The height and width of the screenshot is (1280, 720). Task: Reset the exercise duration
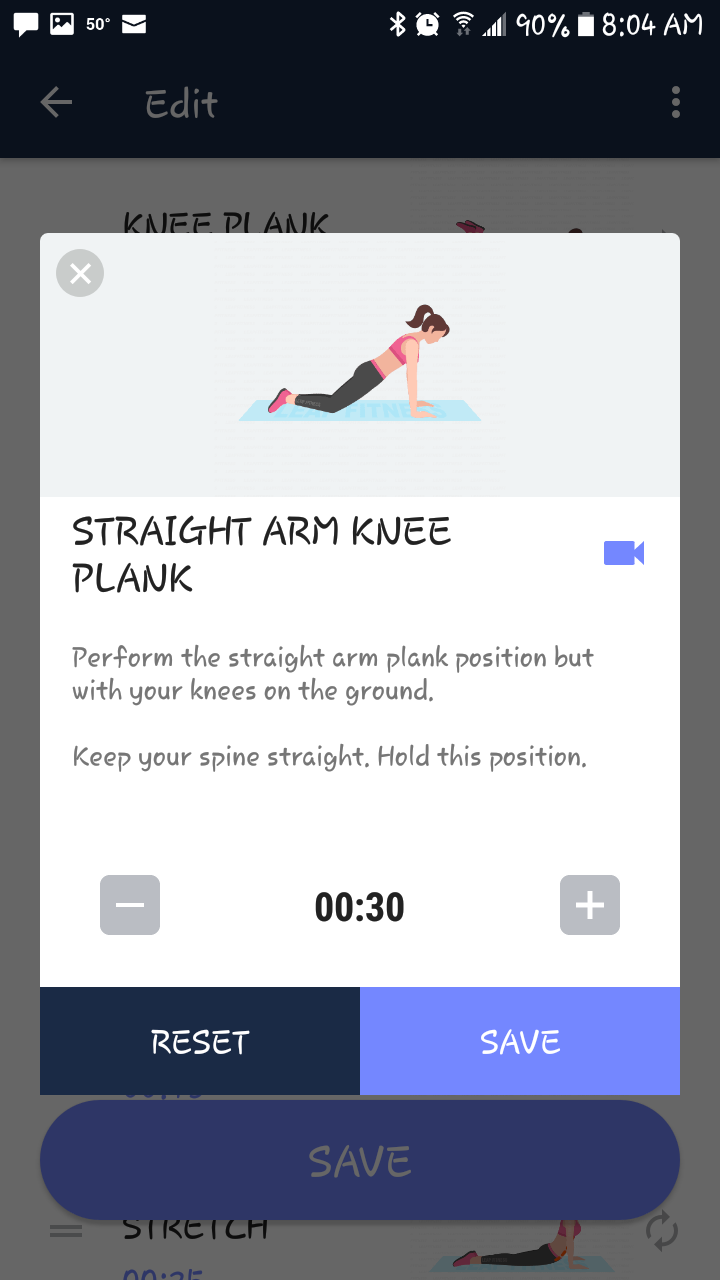point(200,1041)
